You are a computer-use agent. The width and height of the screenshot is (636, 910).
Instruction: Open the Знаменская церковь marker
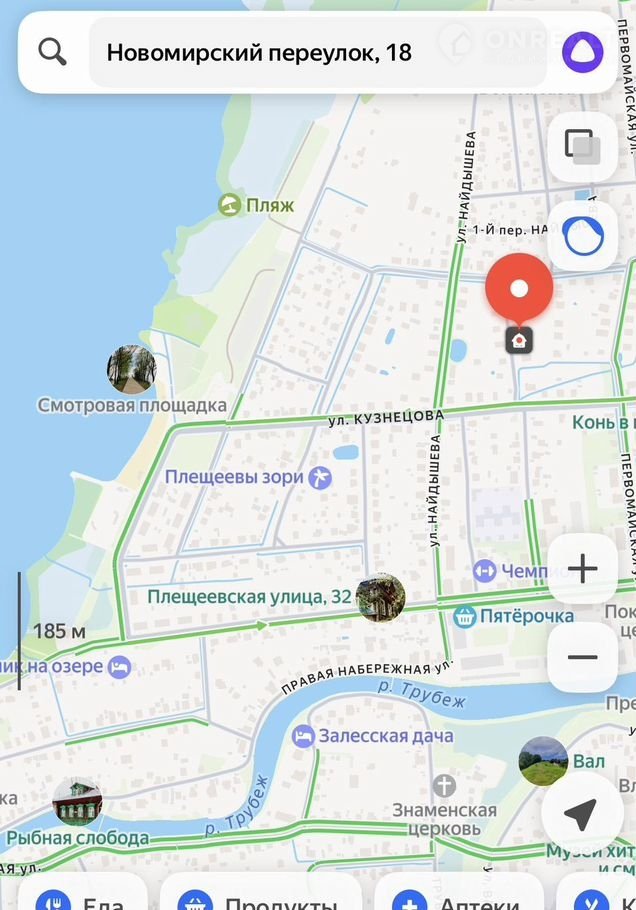(444, 785)
